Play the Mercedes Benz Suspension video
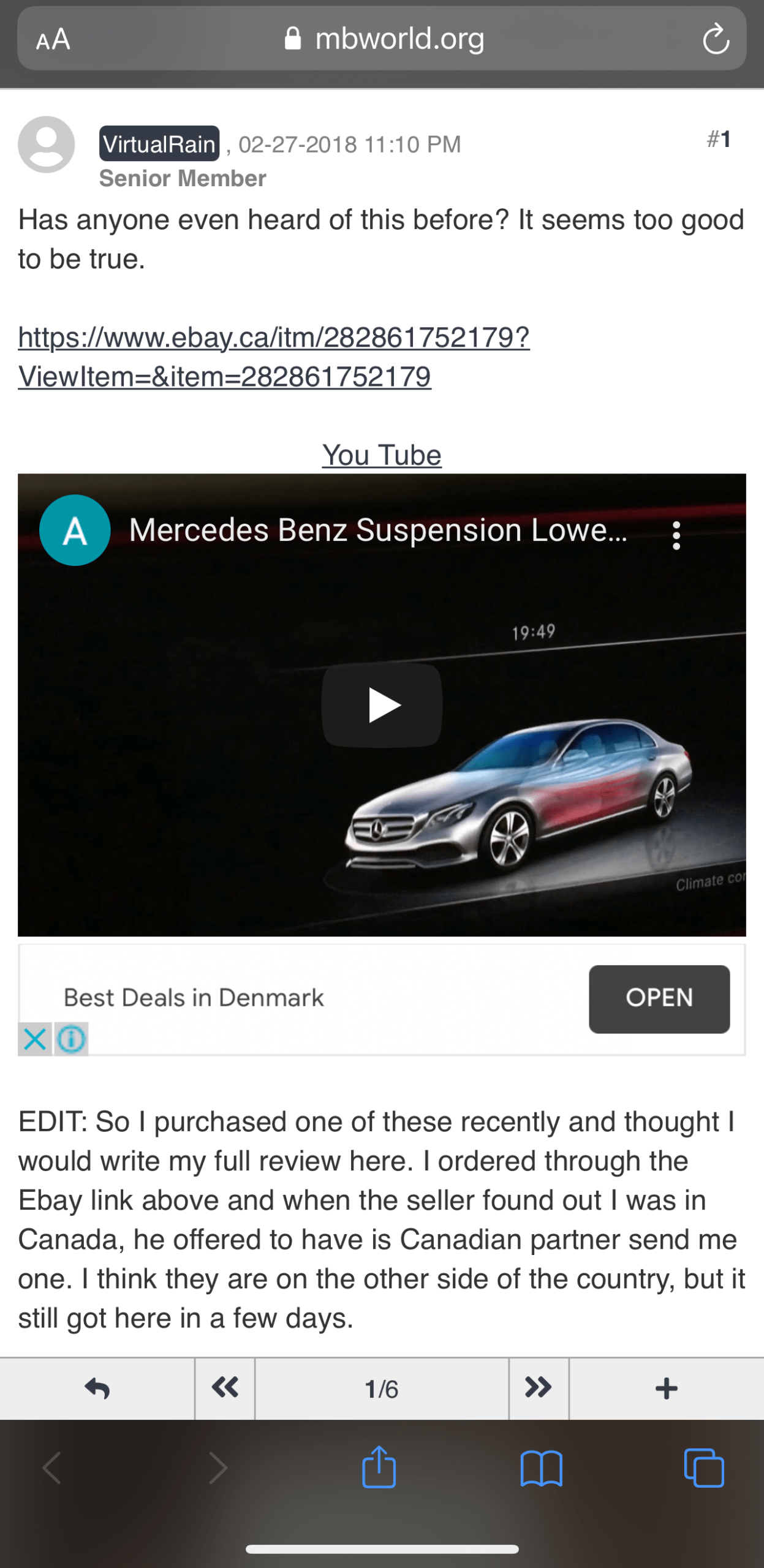 382,705
